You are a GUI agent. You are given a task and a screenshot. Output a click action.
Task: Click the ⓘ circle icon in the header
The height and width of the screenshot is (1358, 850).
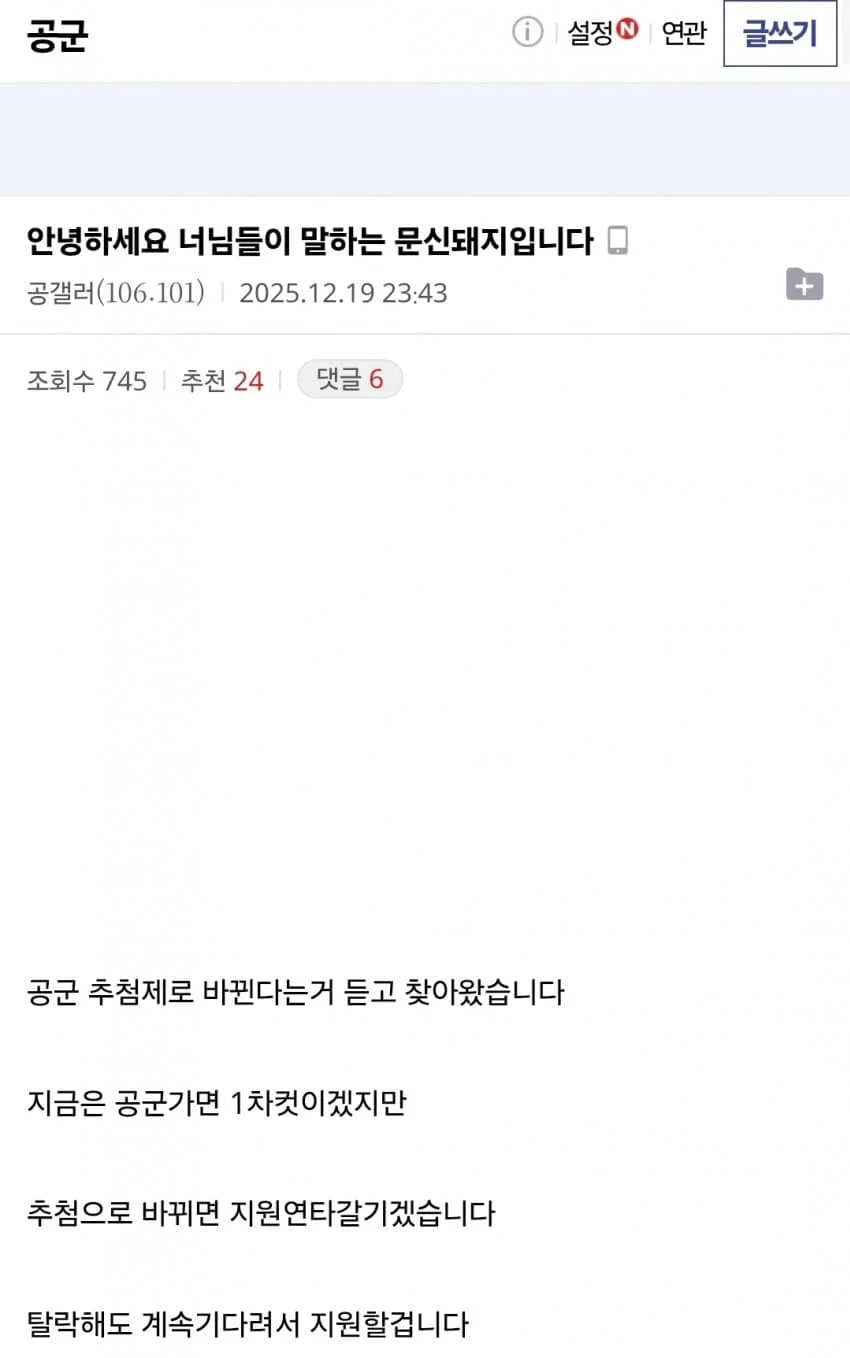pos(527,32)
